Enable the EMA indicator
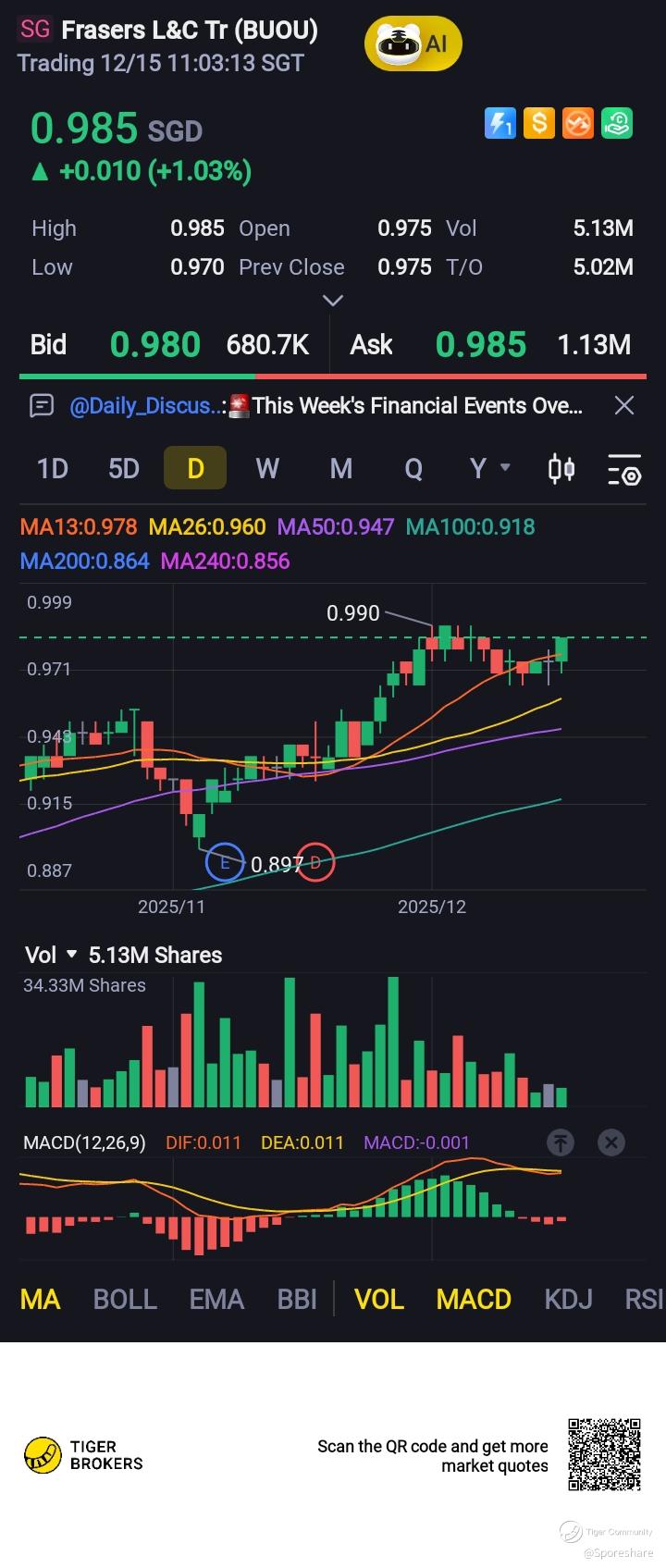 [x=216, y=1299]
